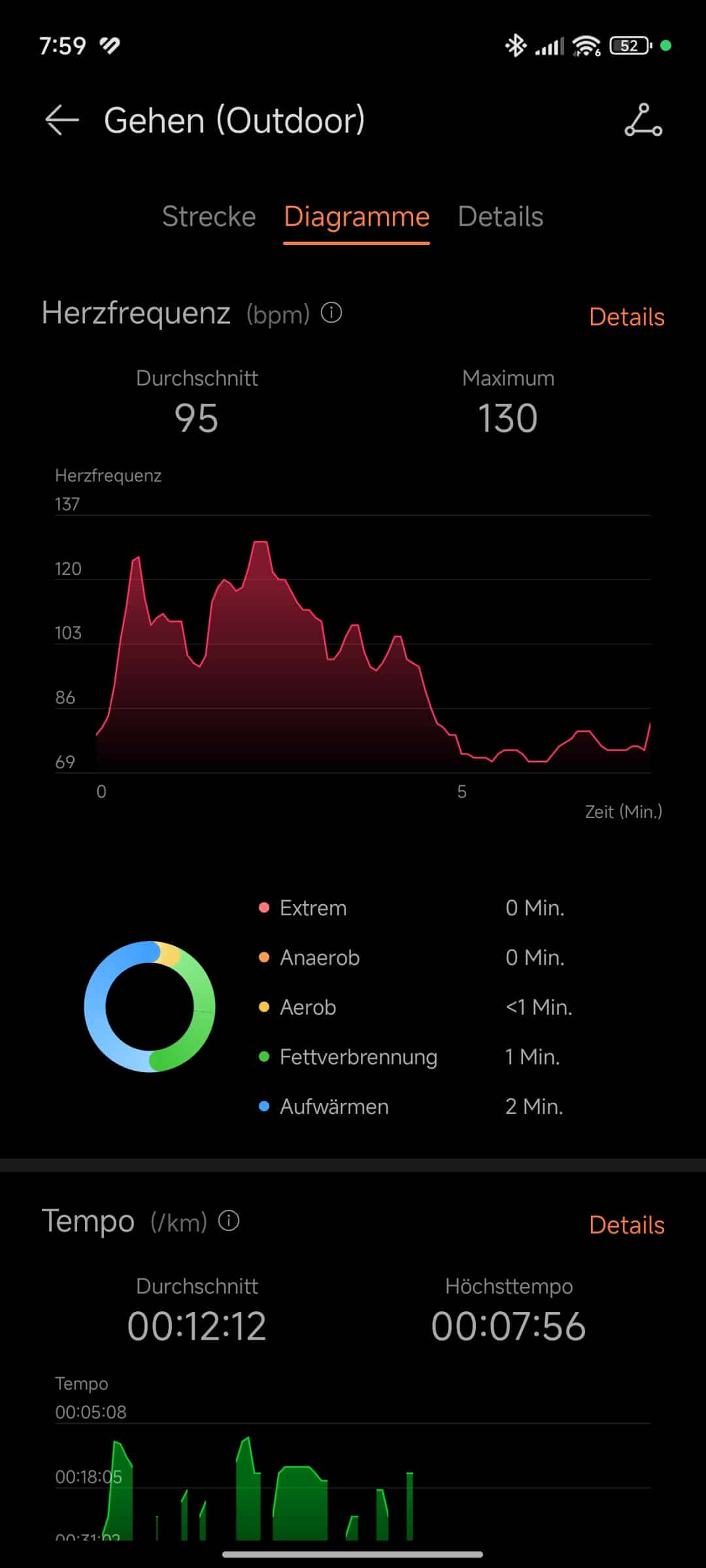Switch to the Details tab
The height and width of the screenshot is (1568, 706).
[x=500, y=217]
